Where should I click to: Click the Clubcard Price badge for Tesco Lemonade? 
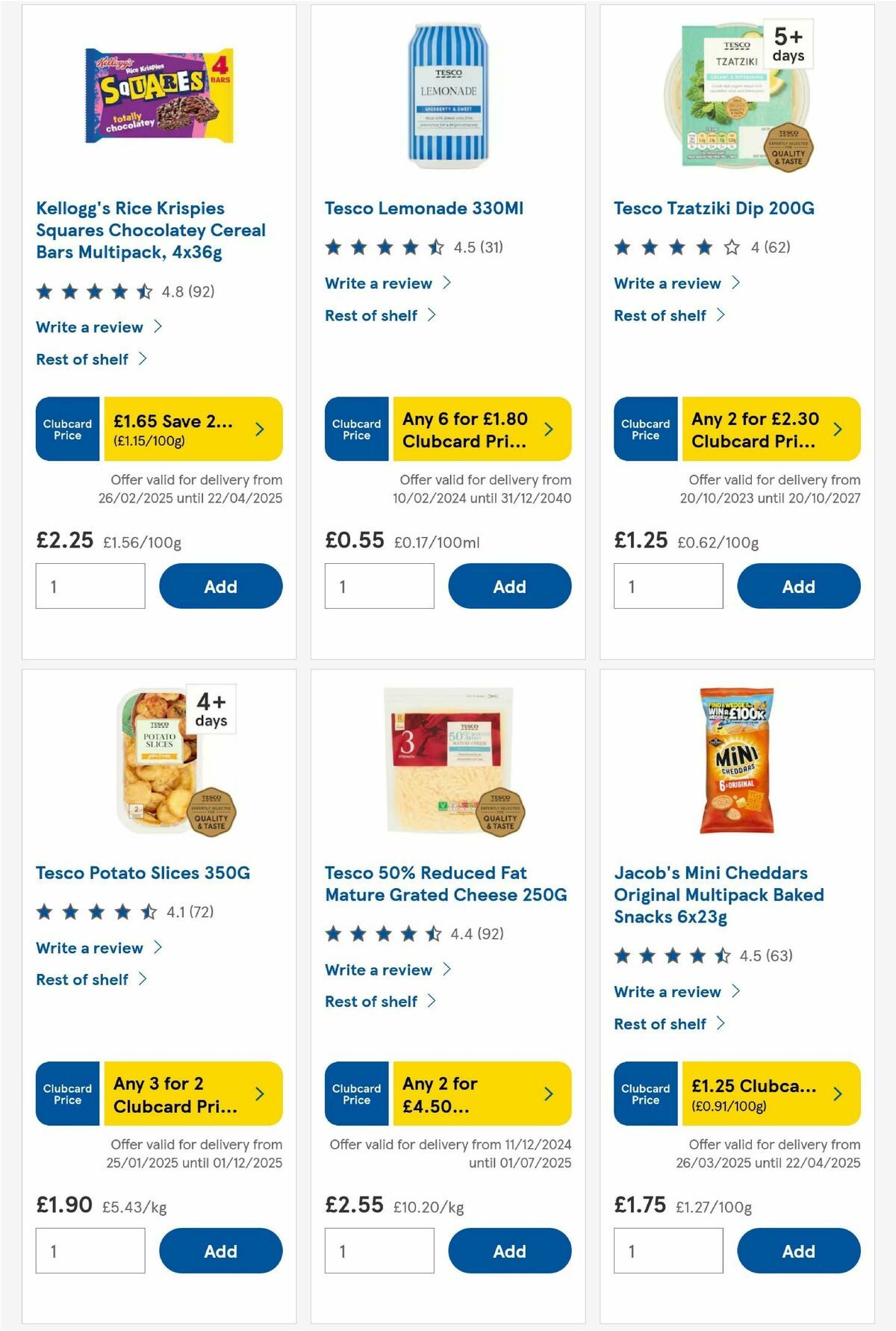coord(356,429)
